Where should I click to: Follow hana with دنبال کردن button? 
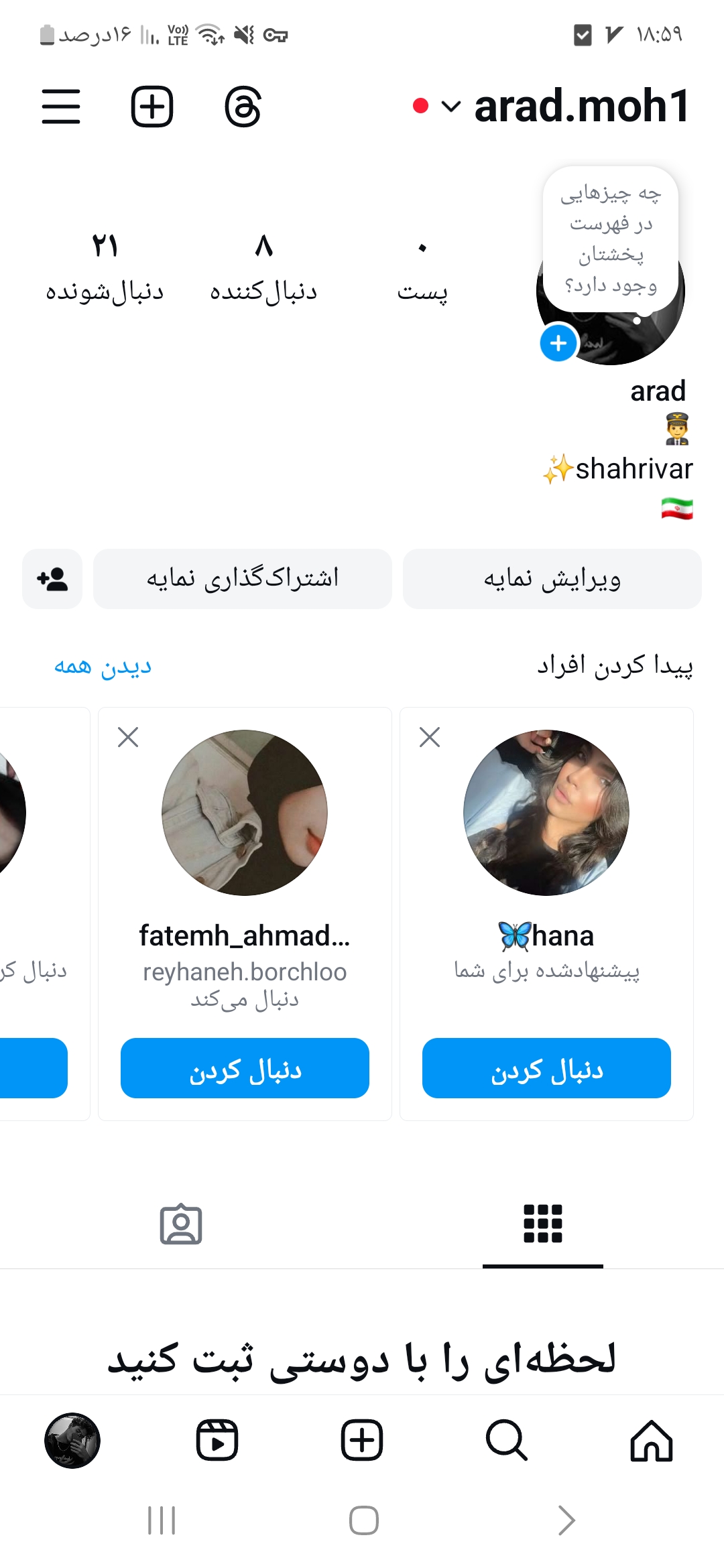click(546, 1068)
